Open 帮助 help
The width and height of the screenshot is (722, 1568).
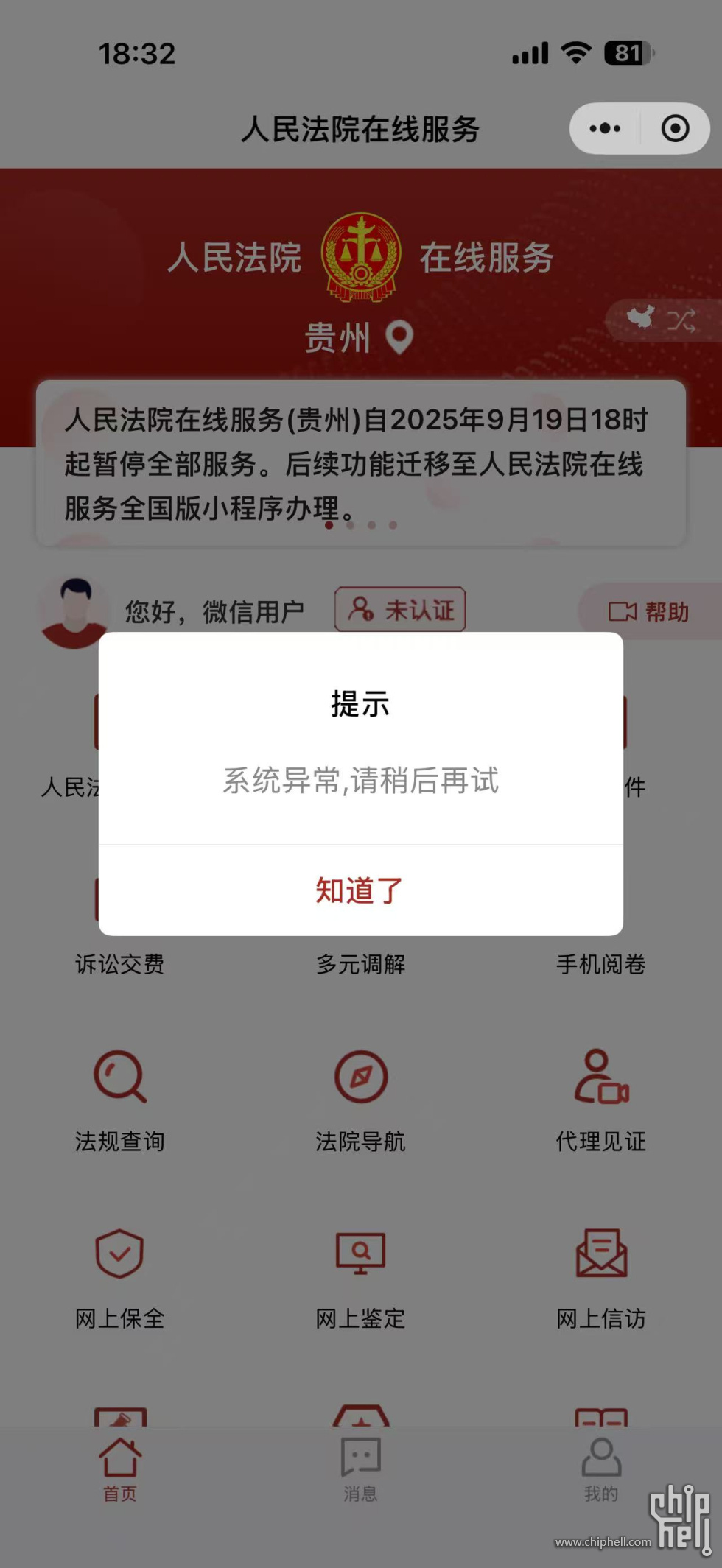649,612
